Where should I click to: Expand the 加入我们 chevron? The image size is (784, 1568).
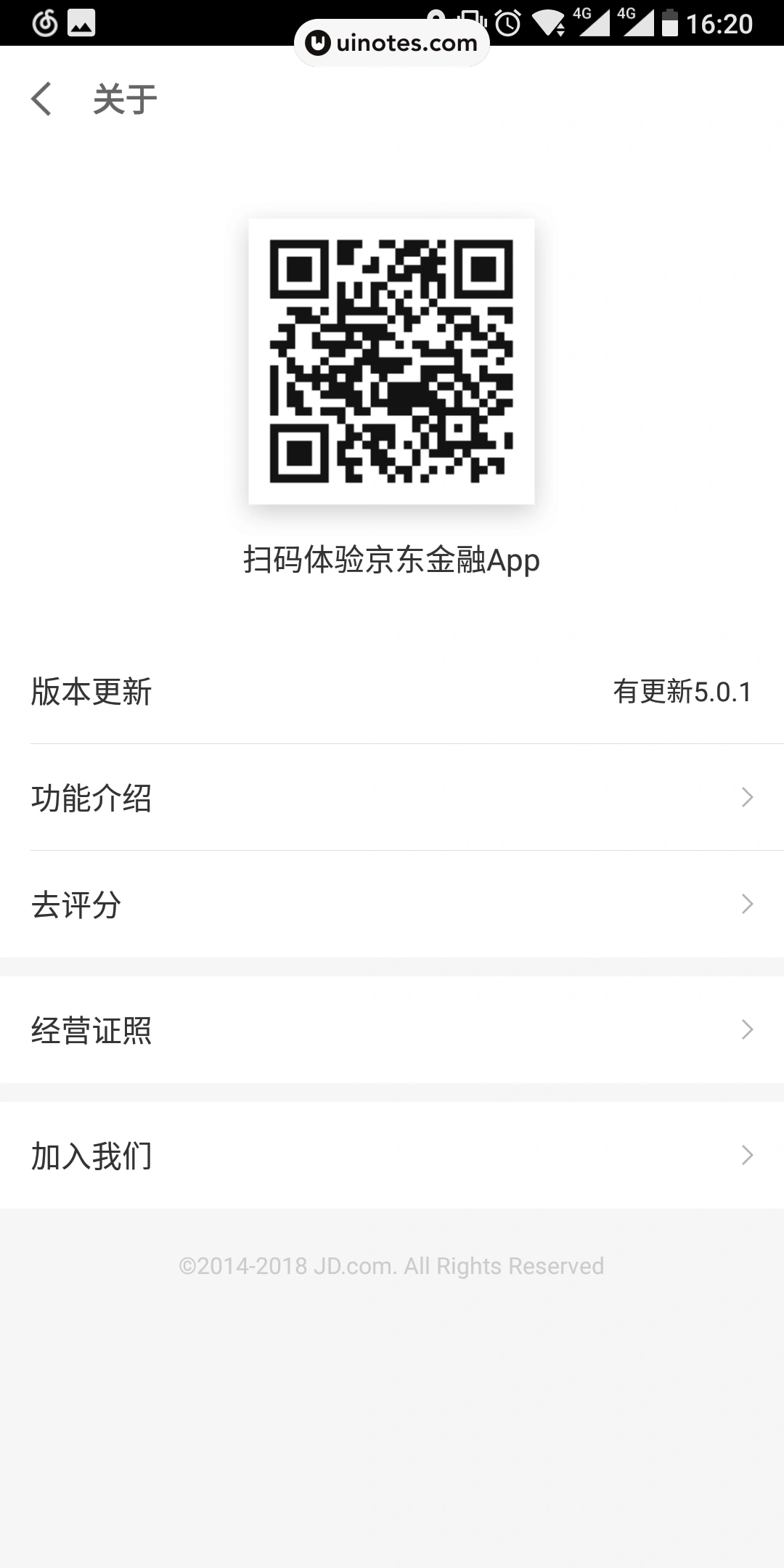pos(748,1155)
